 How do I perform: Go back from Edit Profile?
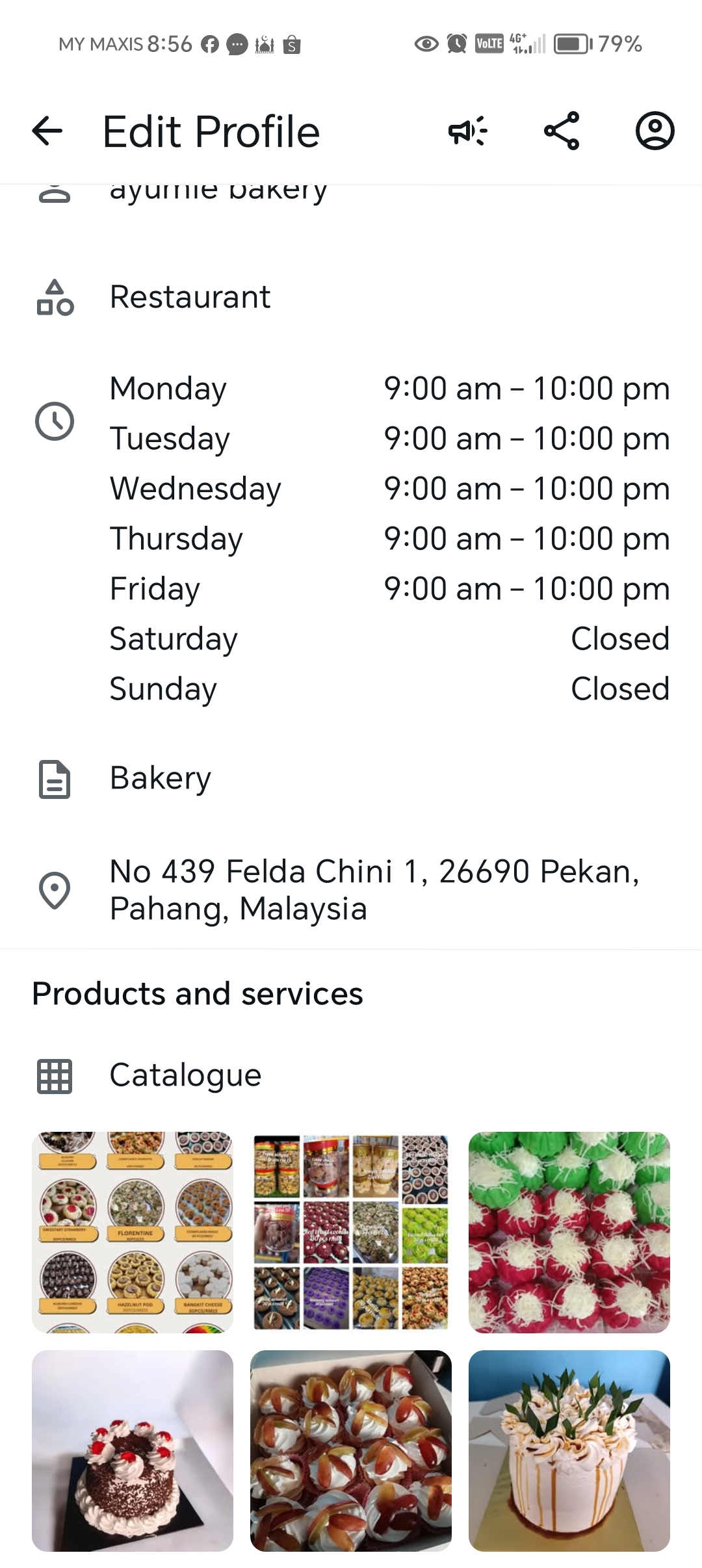point(47,131)
